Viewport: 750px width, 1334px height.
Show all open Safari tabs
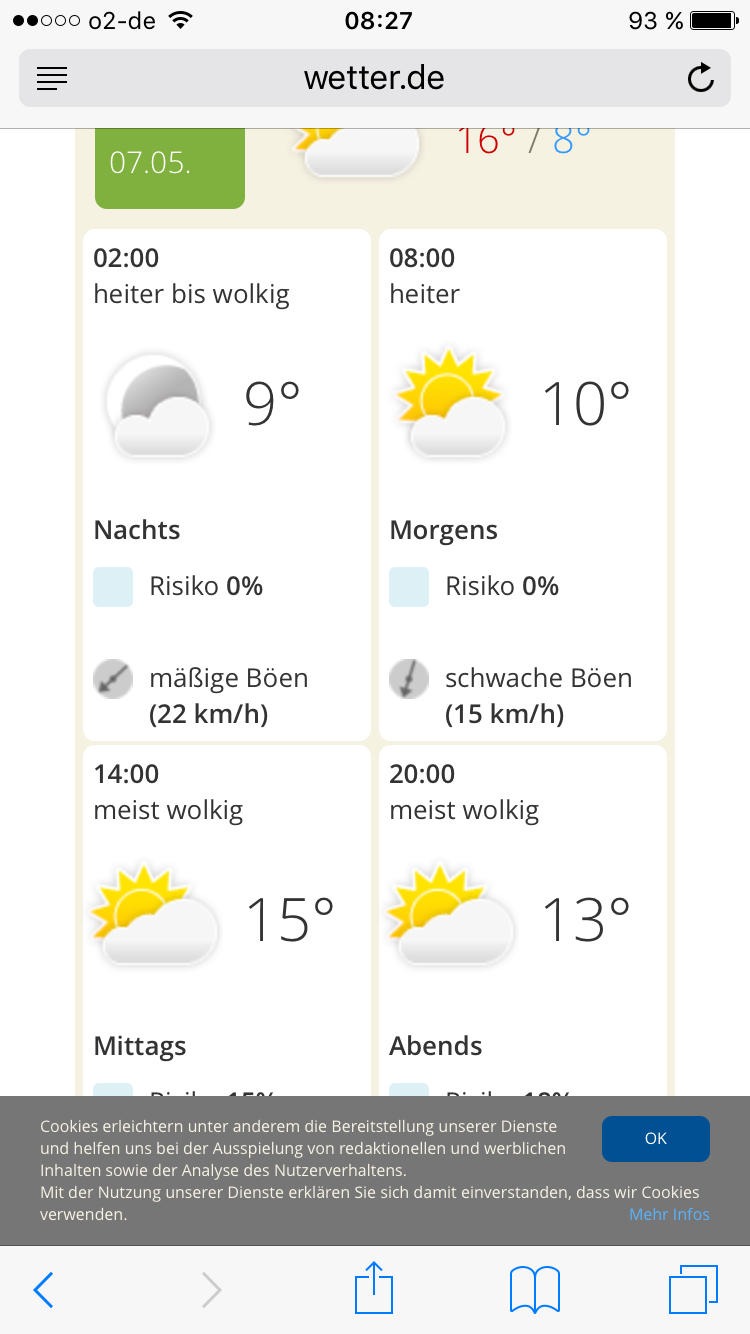pyautogui.click(x=693, y=1289)
